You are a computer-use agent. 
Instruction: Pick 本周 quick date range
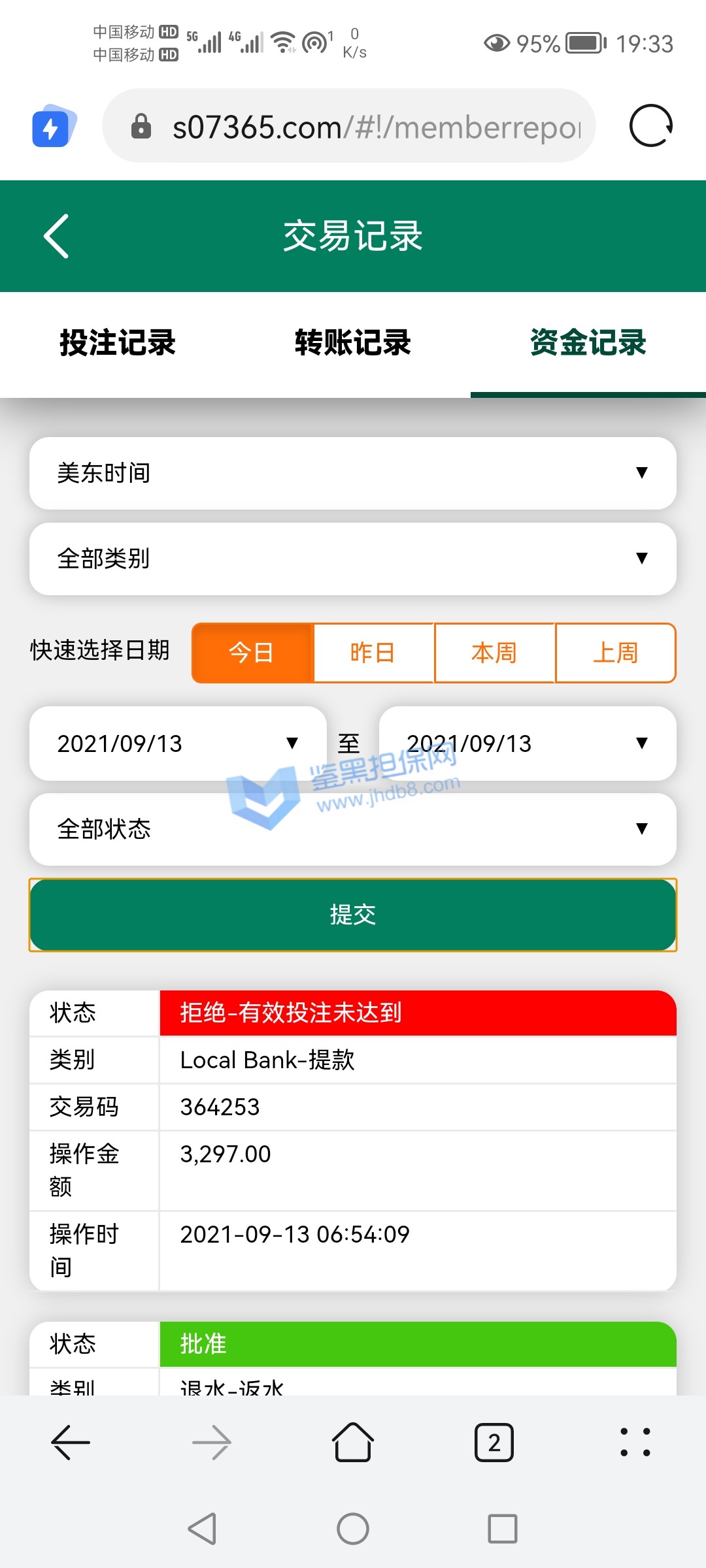point(495,653)
